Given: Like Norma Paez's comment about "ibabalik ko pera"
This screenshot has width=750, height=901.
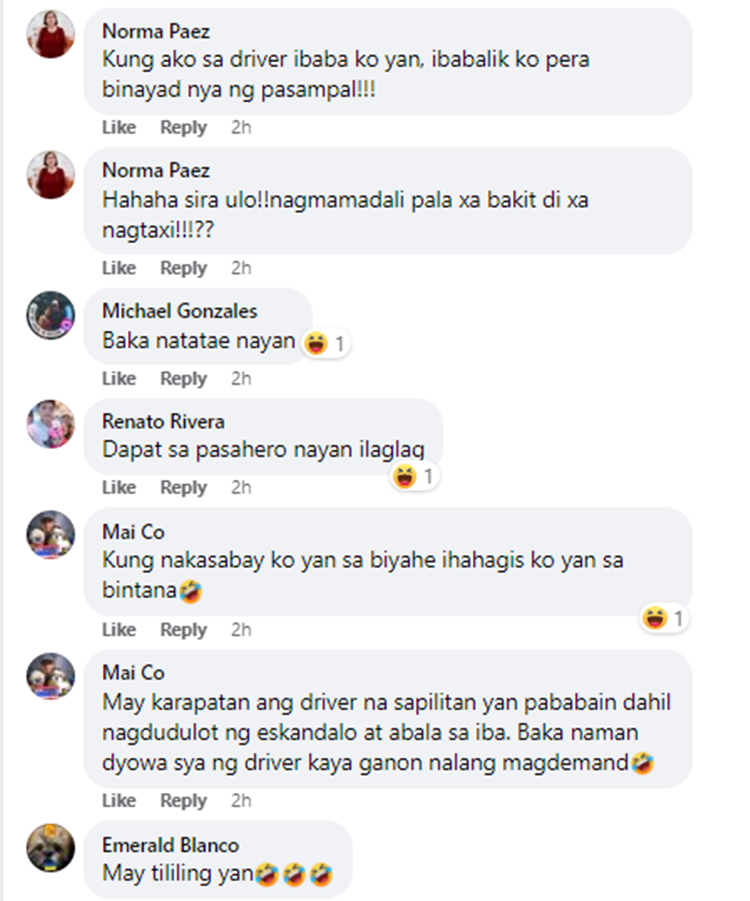Looking at the screenshot, I should coord(118,128).
